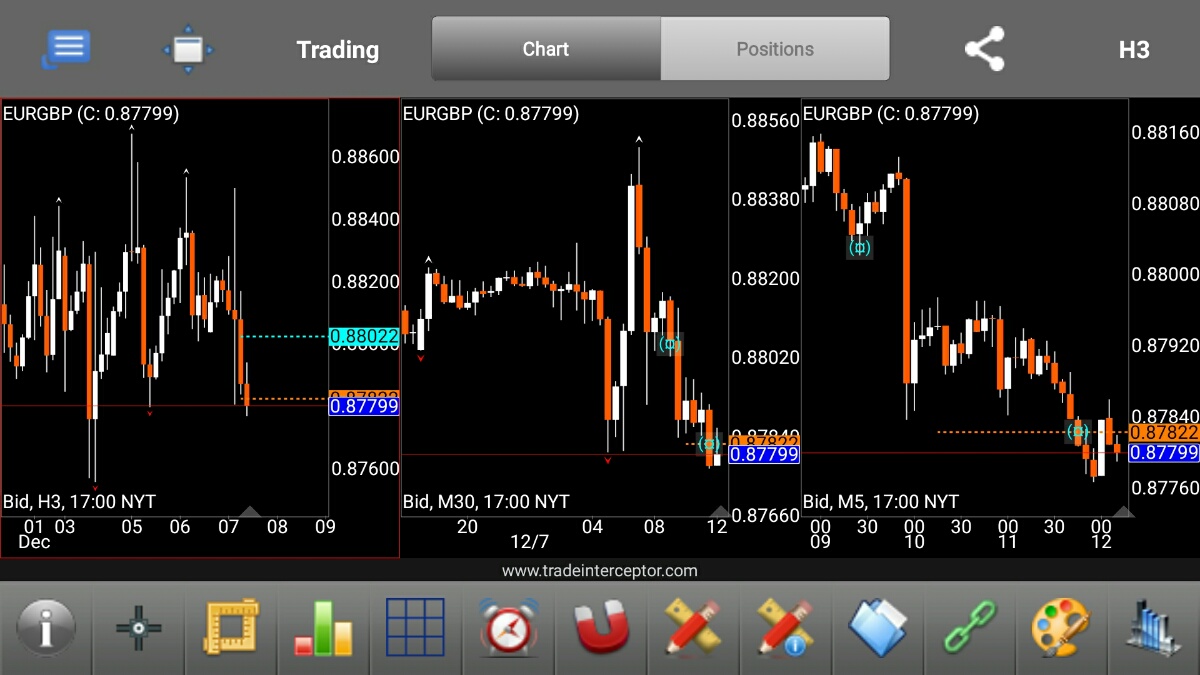
Task: Select the Chart tab
Action: click(546, 49)
